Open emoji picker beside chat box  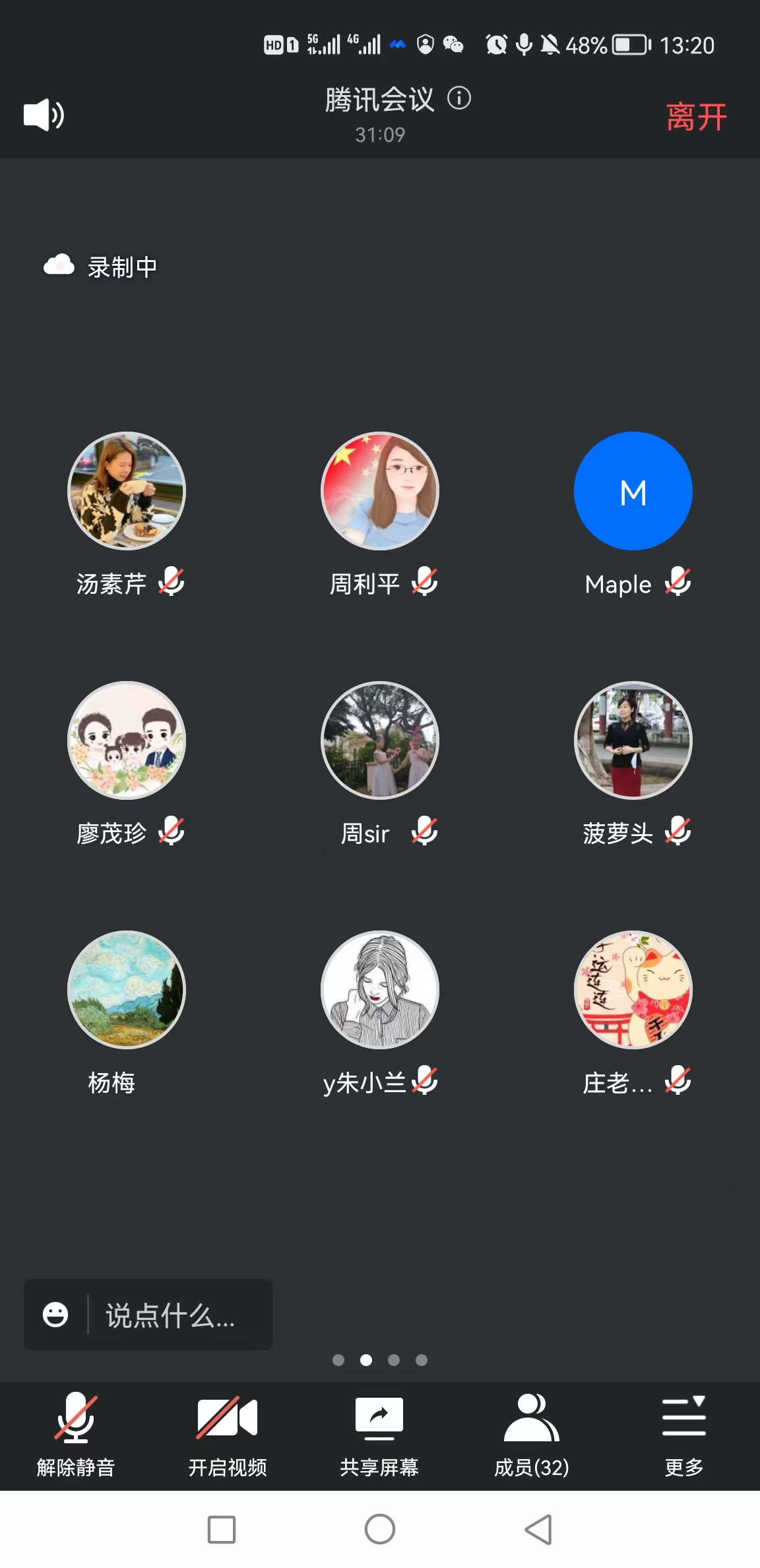pyautogui.click(x=55, y=1315)
